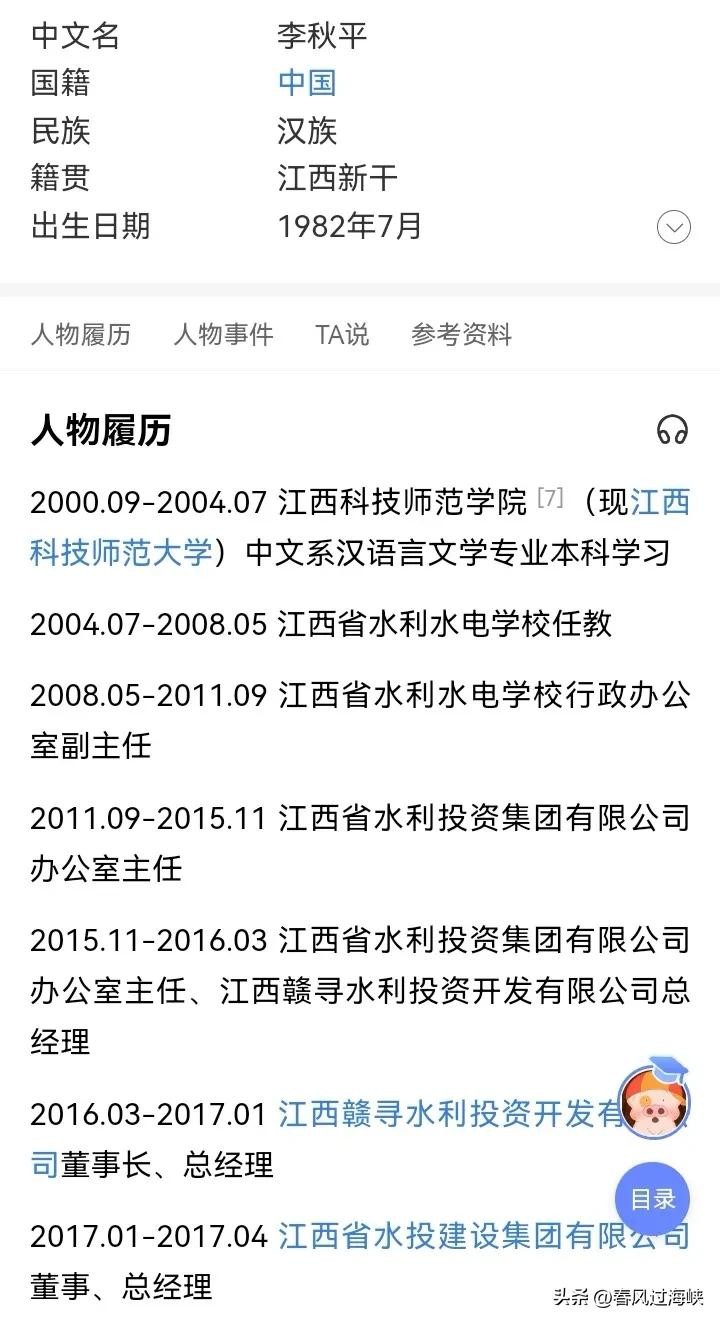This screenshot has width=720, height=1323.
Task: Open the 江西赣寻水利投资开发有限公司 link
Action: coord(440,1114)
